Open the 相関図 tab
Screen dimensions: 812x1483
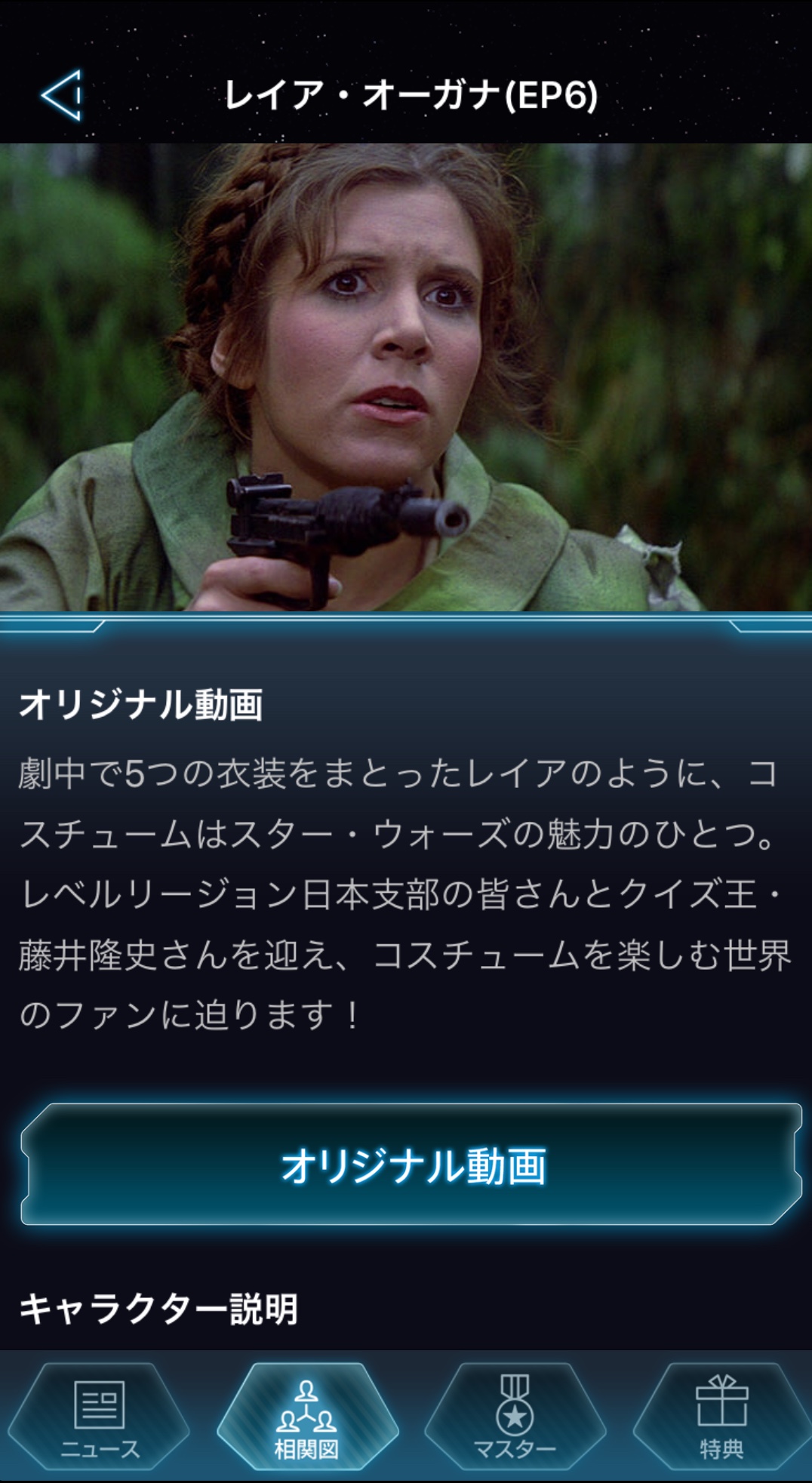tap(306, 1417)
